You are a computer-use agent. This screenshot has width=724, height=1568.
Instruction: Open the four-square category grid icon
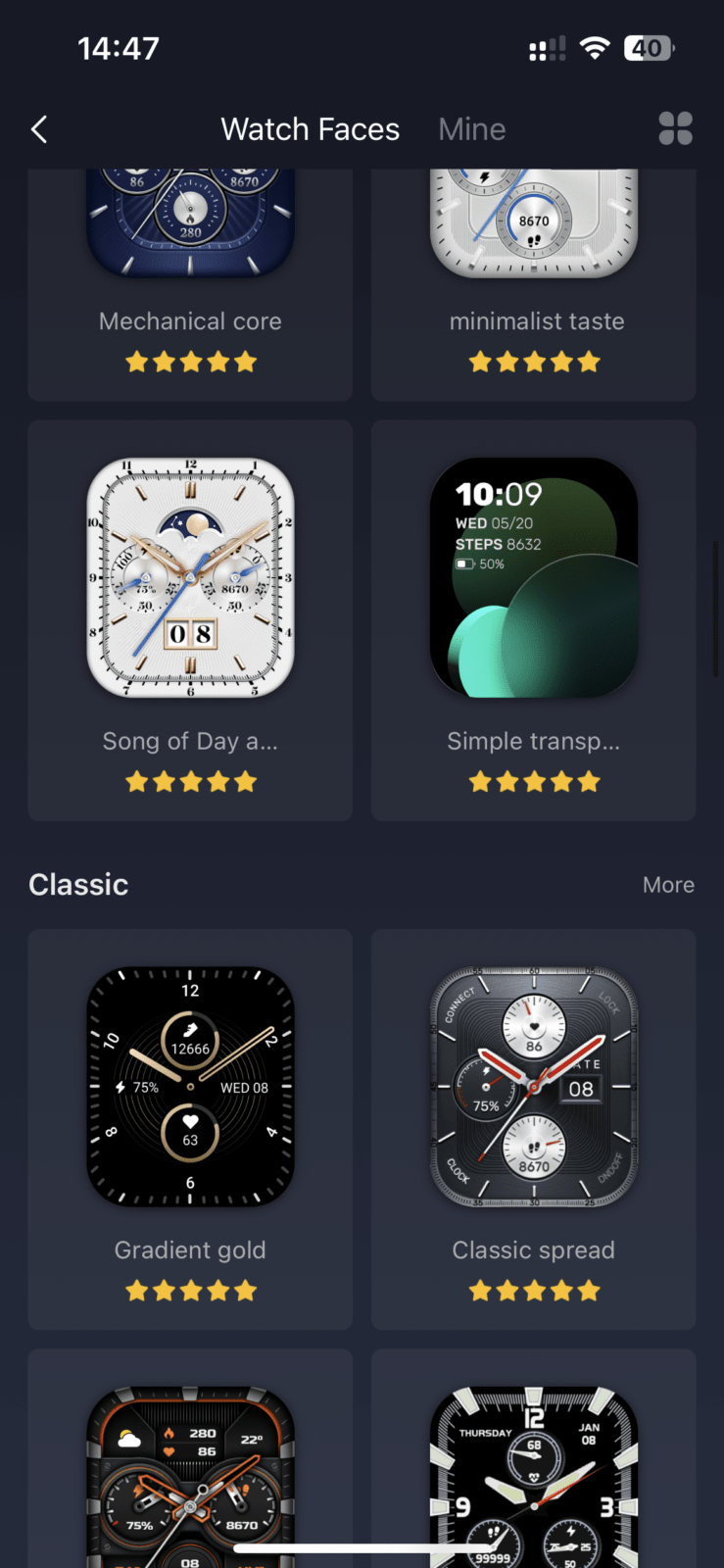(675, 128)
